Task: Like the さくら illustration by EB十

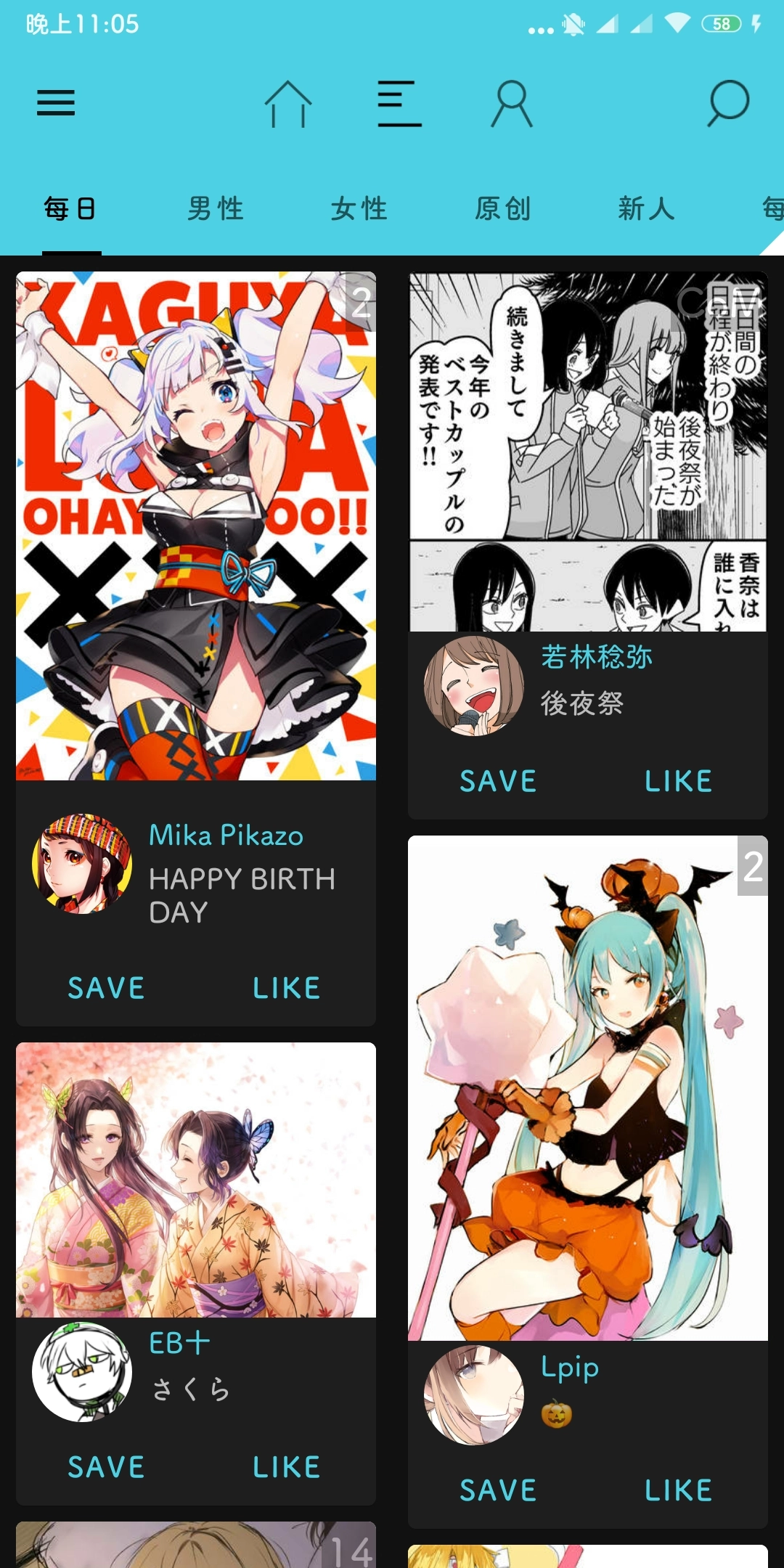Action: pyautogui.click(x=287, y=1467)
